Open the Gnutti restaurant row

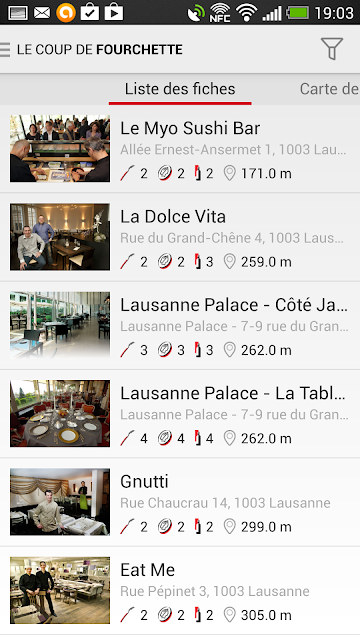point(180,502)
